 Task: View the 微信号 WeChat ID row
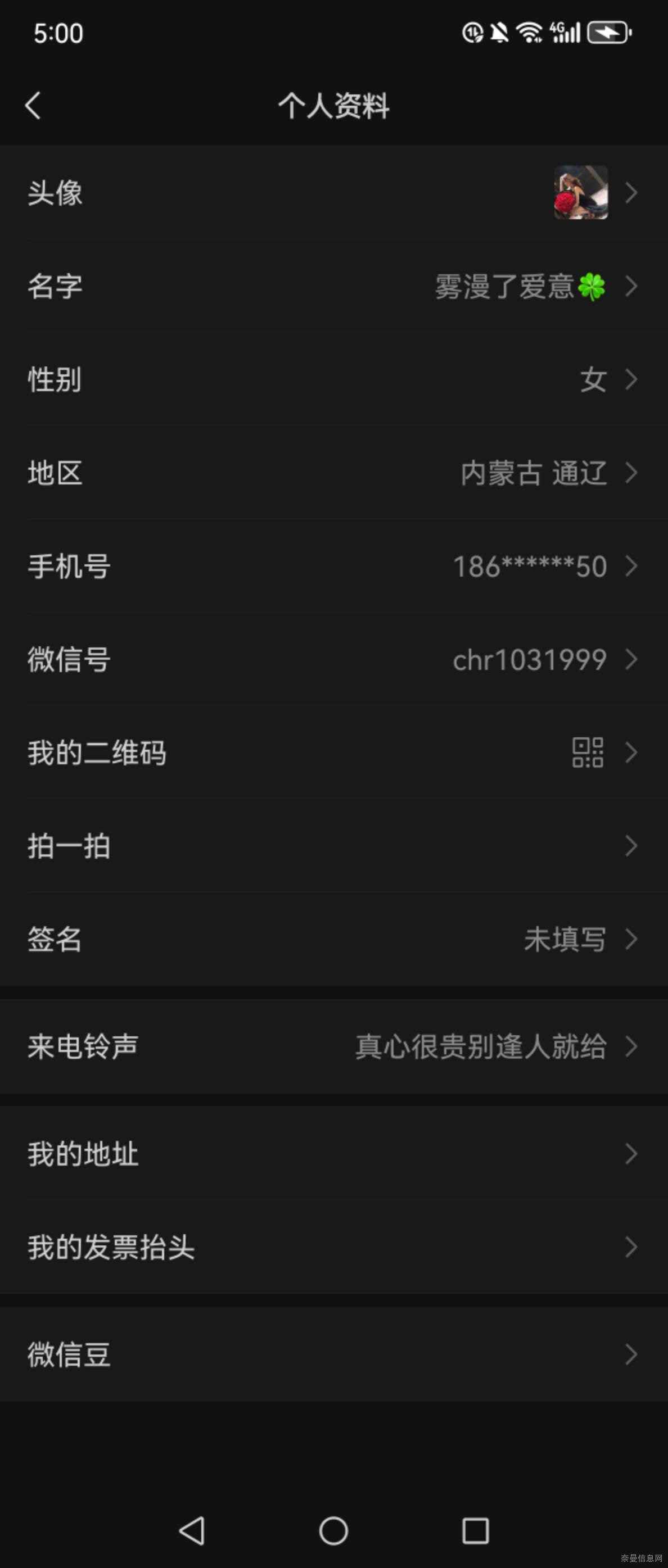pyautogui.click(x=333, y=659)
